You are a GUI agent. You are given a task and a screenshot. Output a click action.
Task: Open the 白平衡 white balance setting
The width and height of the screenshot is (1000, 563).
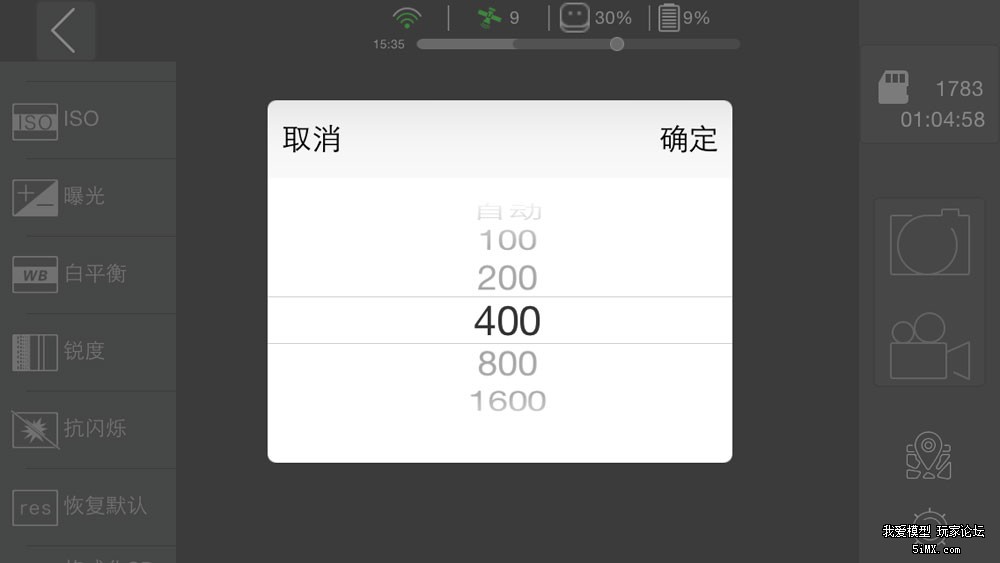87,274
